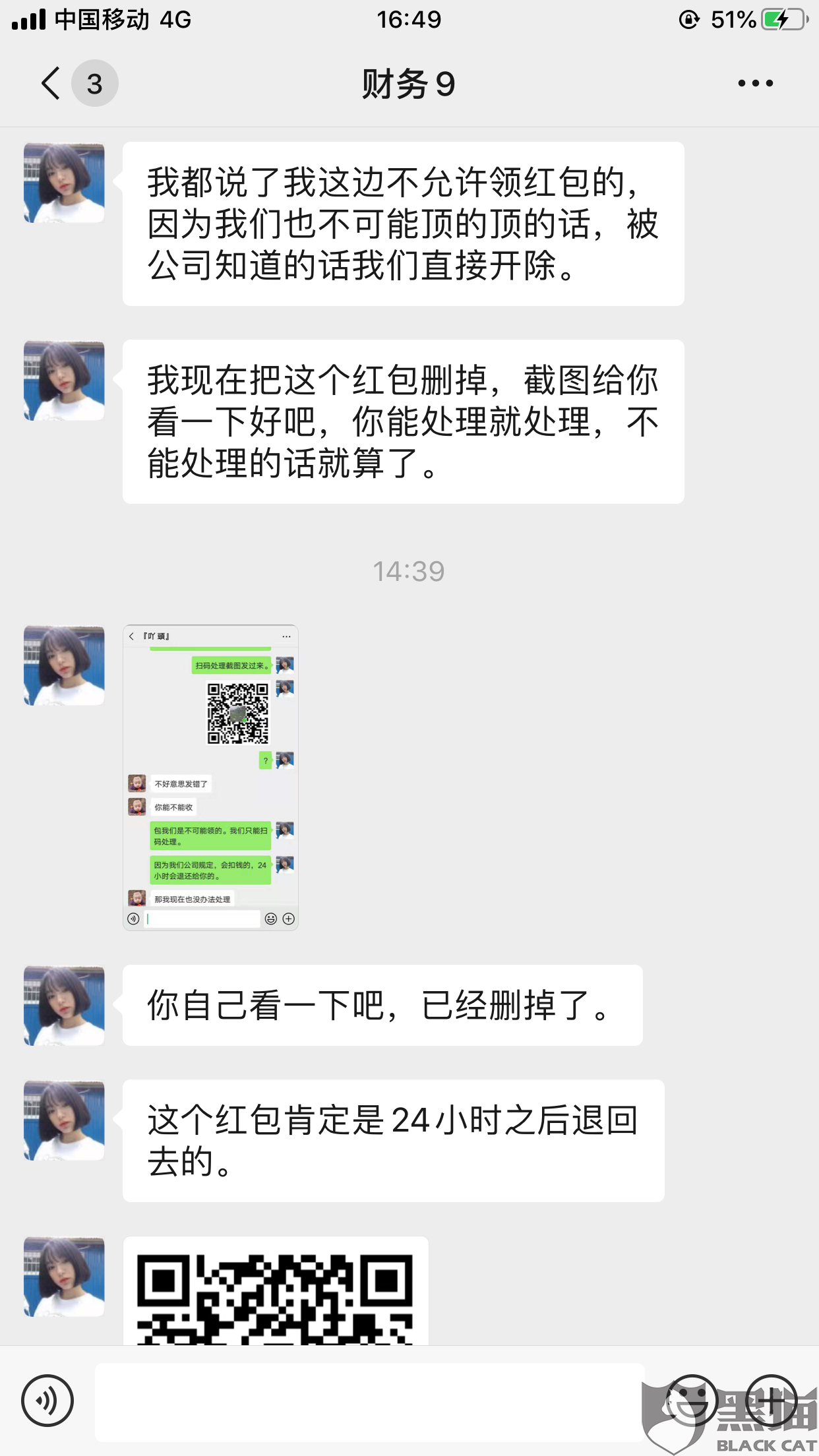Open the QR code image message
Viewport: 819px width, 1456px height.
276,1290
